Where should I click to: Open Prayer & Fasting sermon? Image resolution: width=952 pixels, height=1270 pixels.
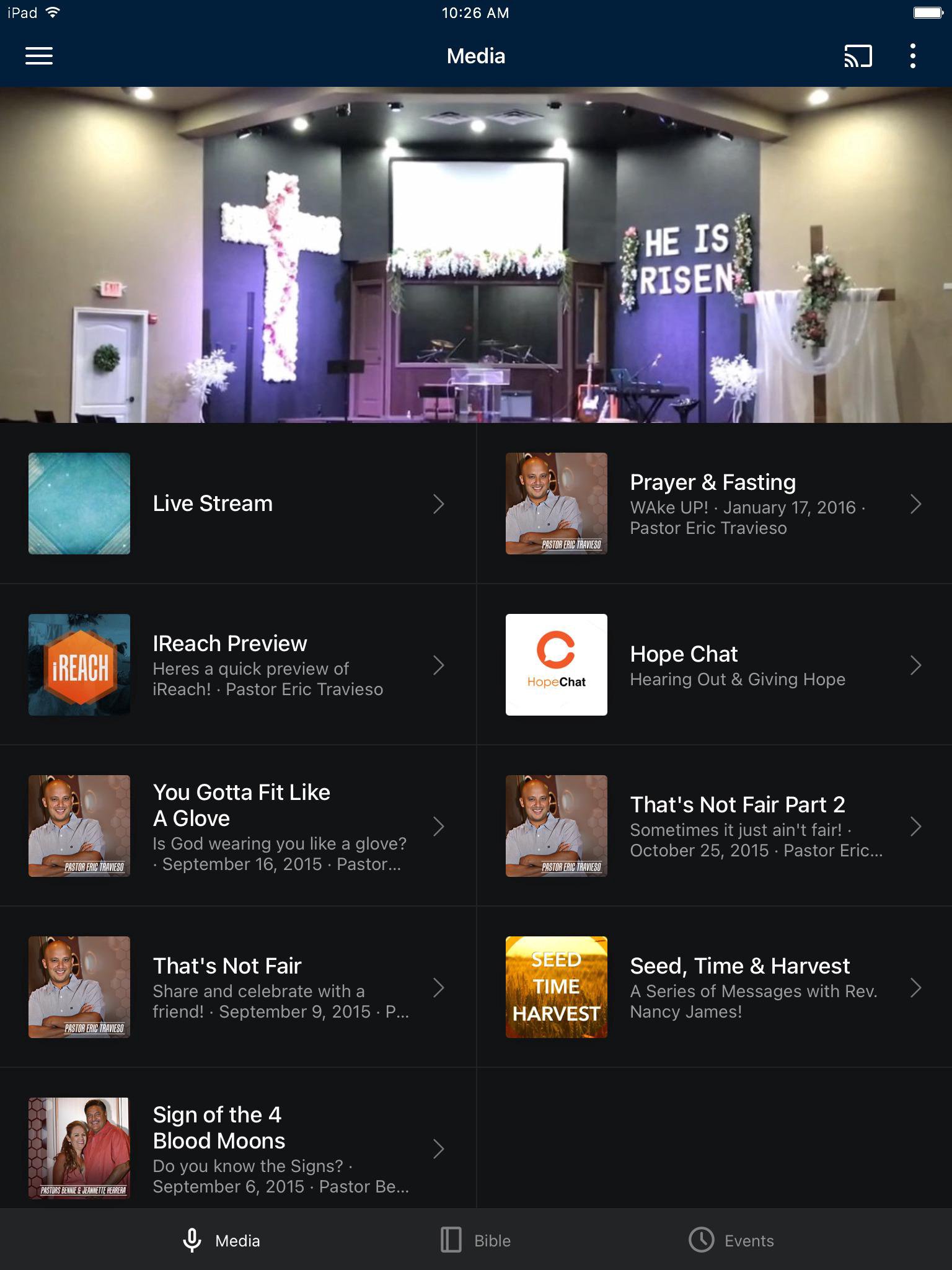[714, 504]
